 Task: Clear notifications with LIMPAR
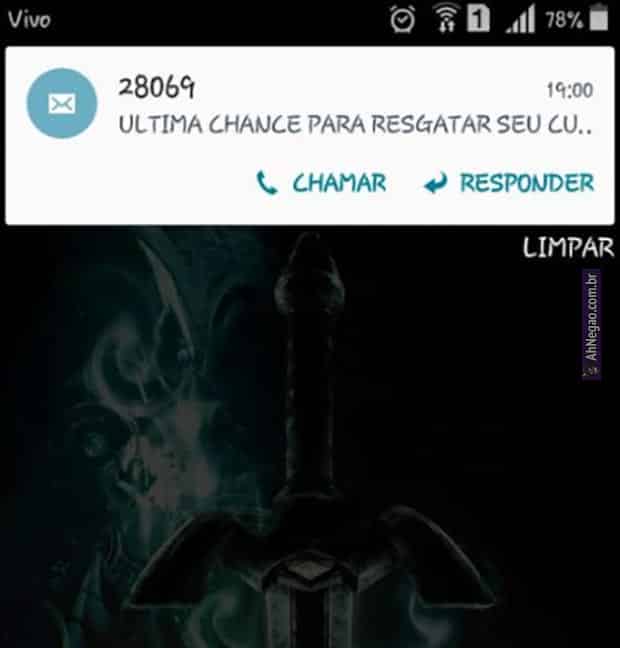click(x=567, y=248)
